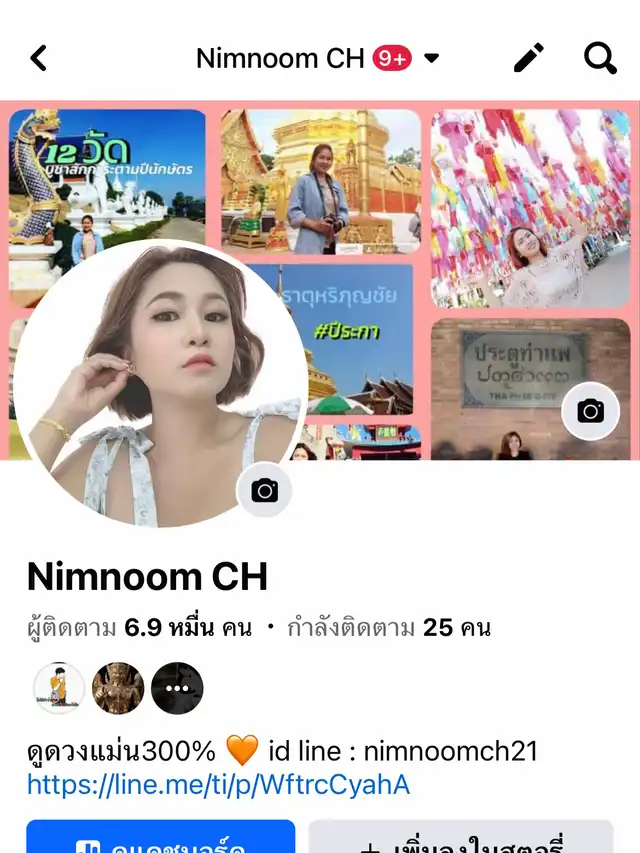Tap the blue dashboard button
This screenshot has height=853, width=640.
[x=161, y=840]
